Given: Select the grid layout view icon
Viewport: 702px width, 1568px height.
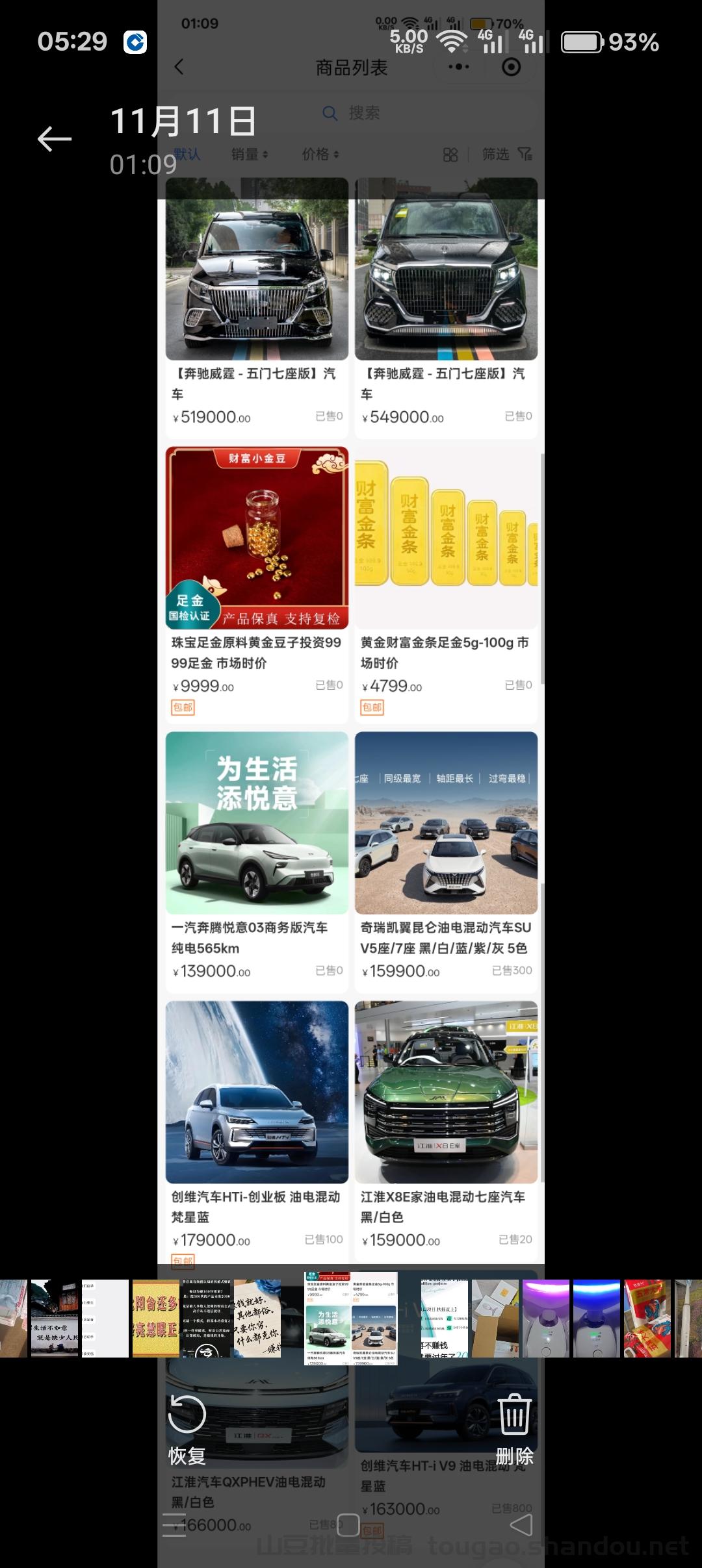Looking at the screenshot, I should coord(450,154).
